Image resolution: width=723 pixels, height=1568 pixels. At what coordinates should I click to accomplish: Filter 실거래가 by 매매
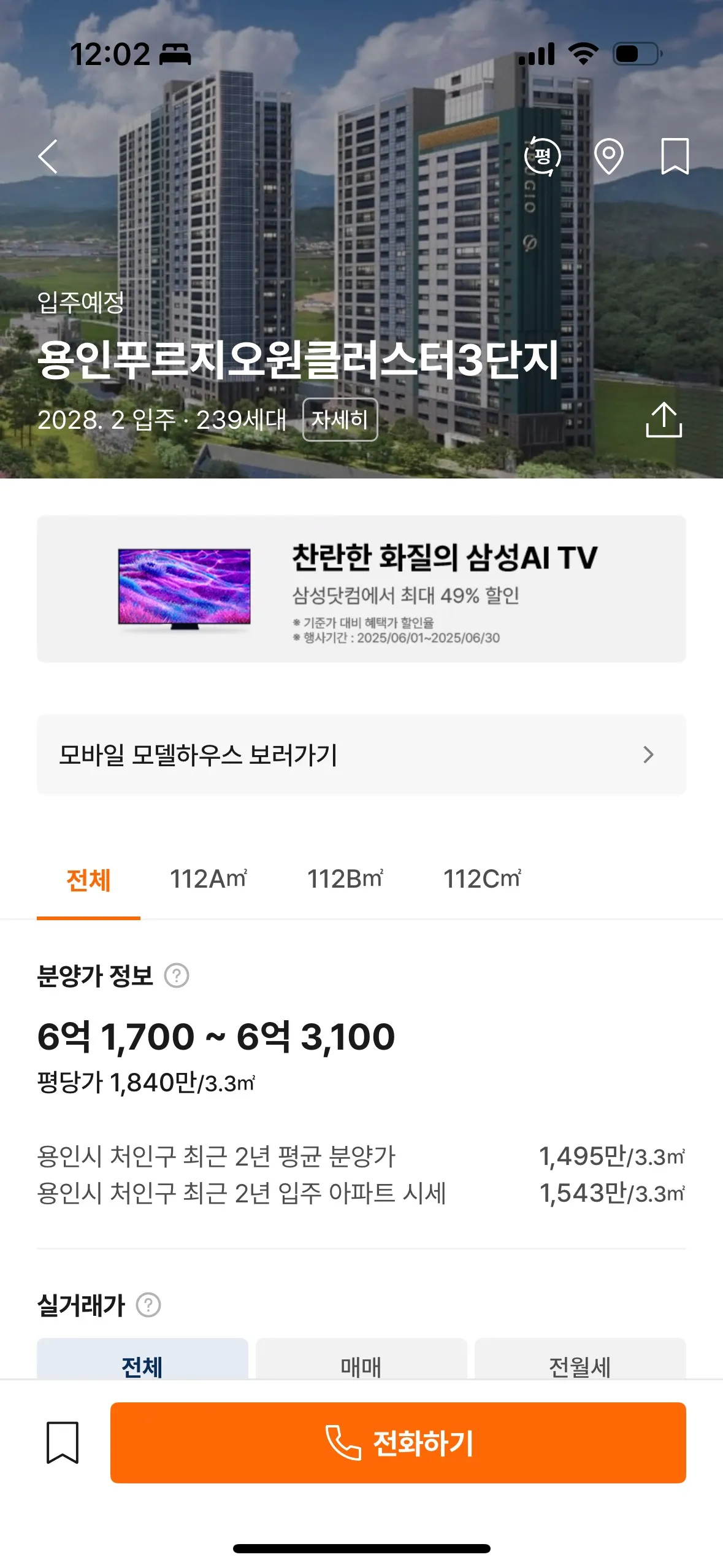(361, 1362)
